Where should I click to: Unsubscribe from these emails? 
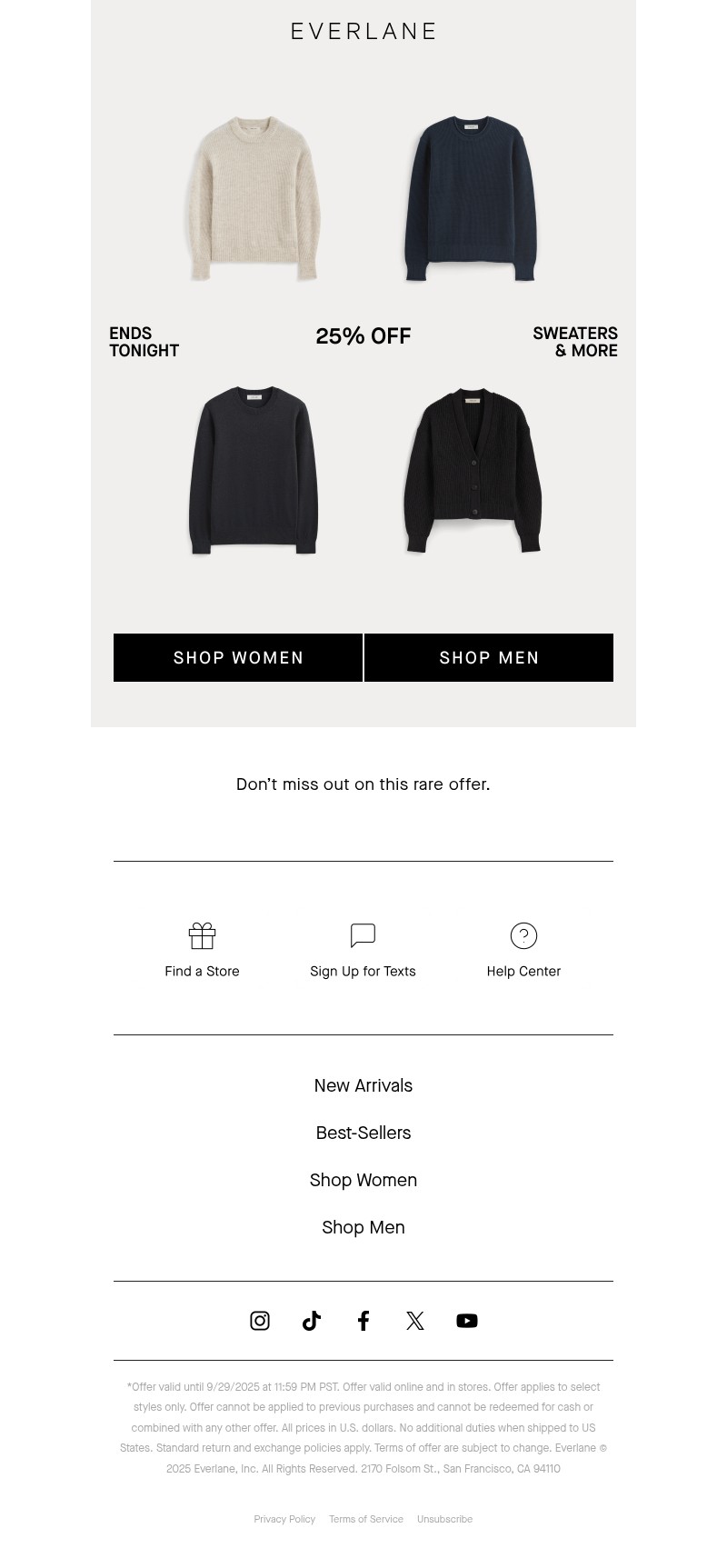[x=444, y=1519]
